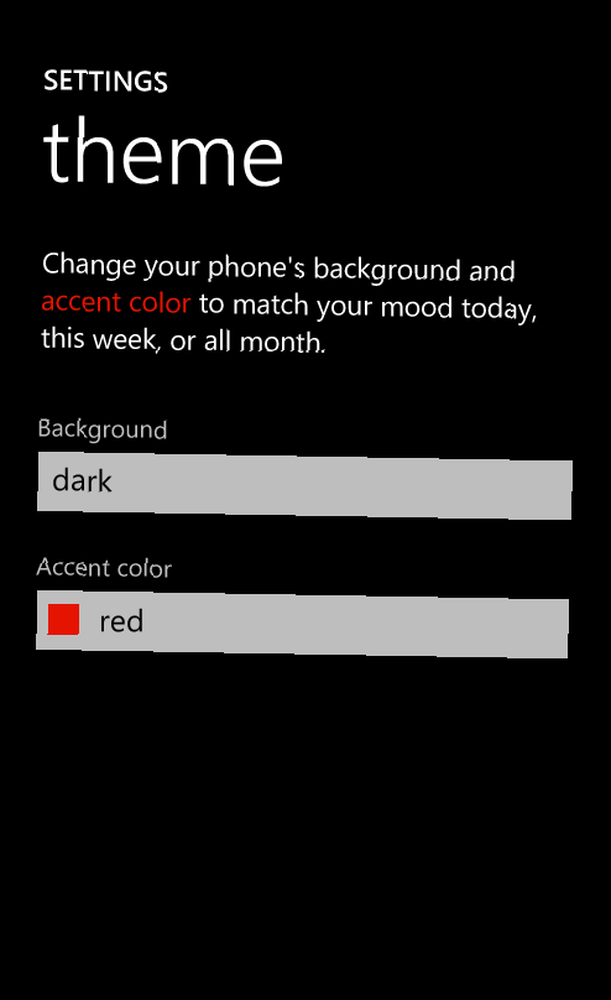
Task: Open the Accent color picker showing red
Action: point(302,624)
